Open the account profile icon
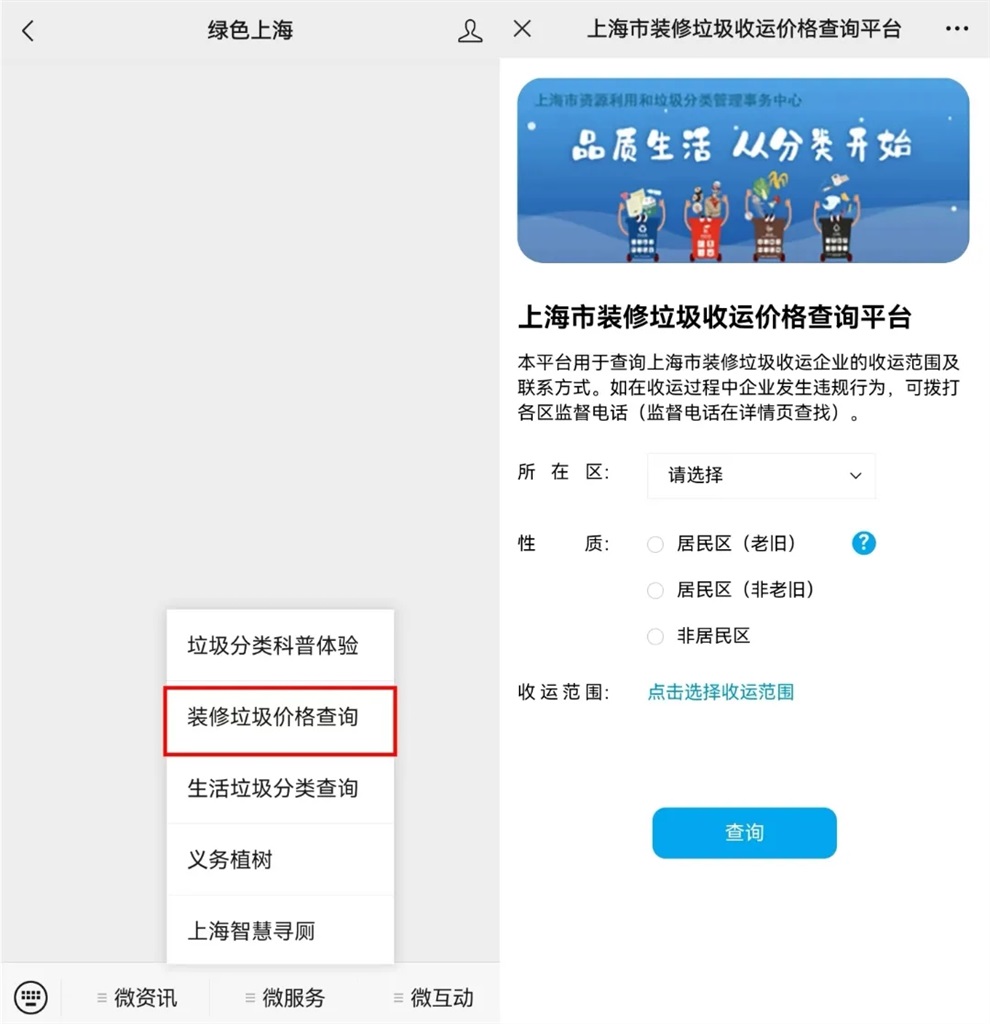The width and height of the screenshot is (990, 1024). pyautogui.click(x=470, y=31)
